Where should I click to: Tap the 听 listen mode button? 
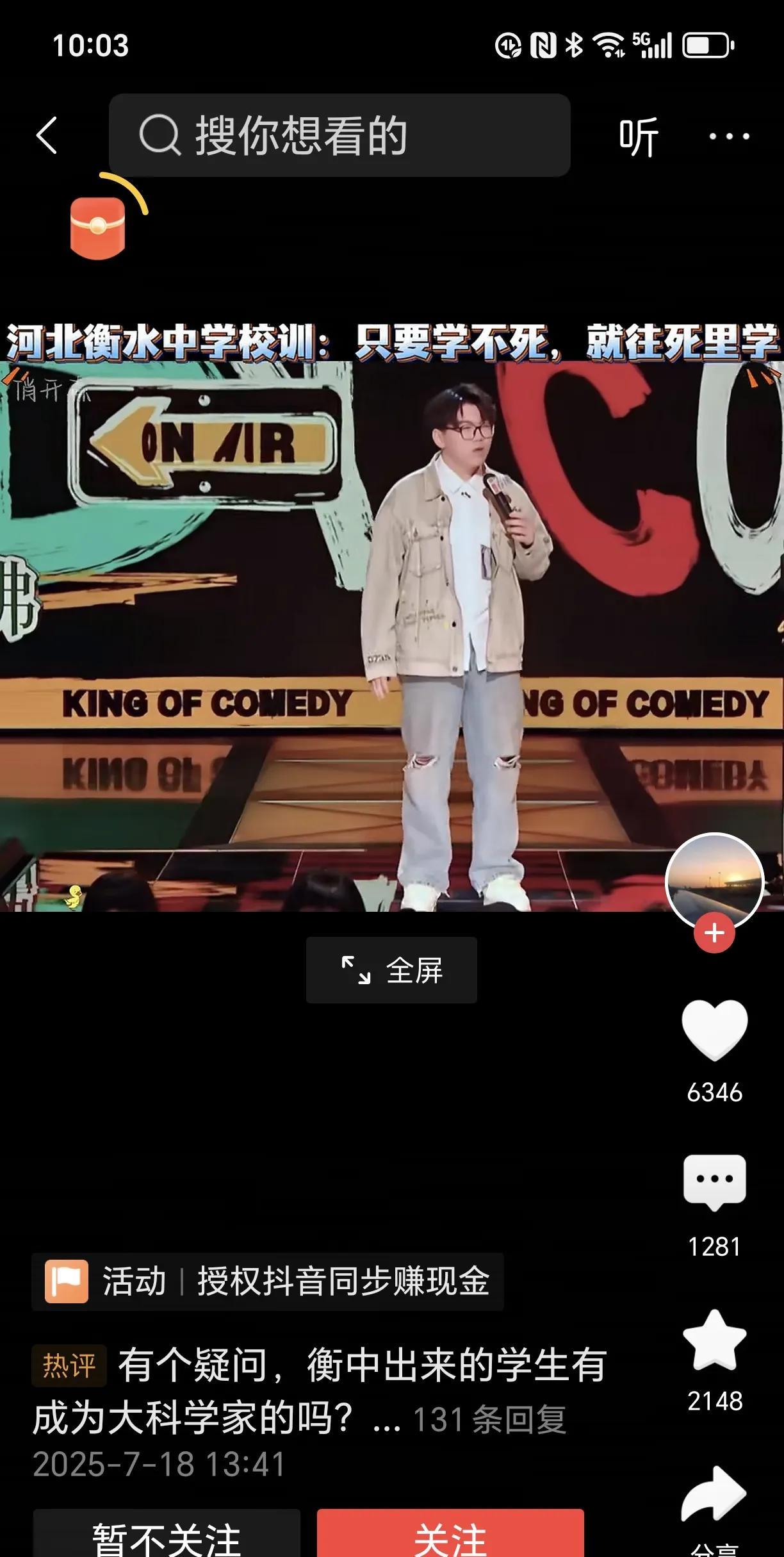(x=638, y=136)
